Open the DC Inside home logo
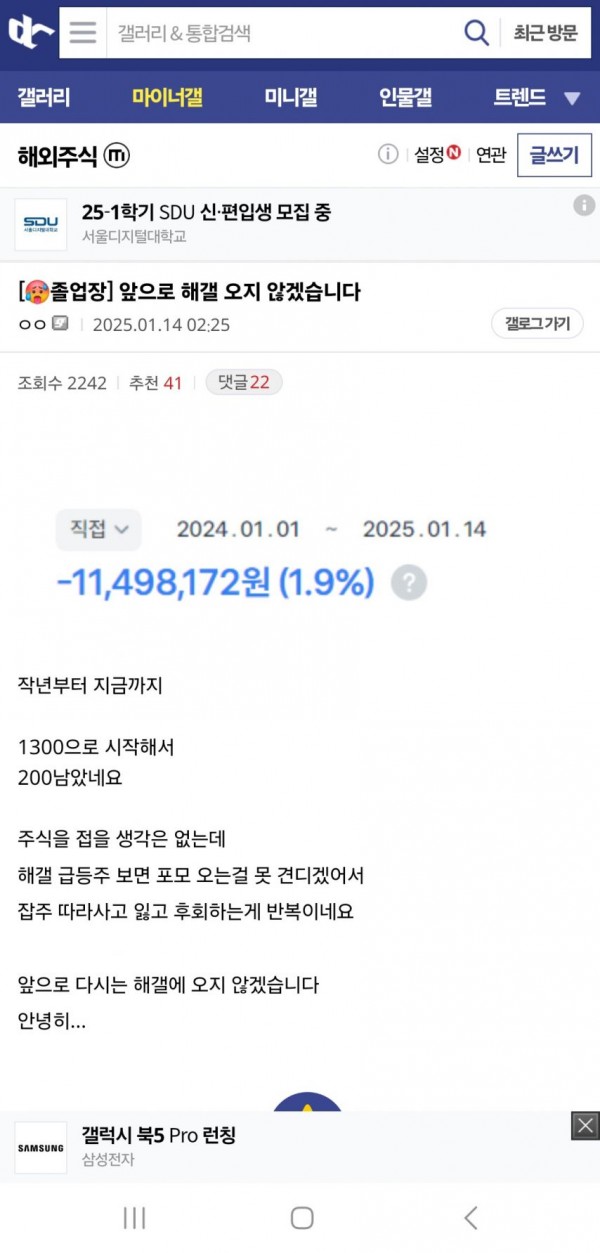 [x=31, y=33]
